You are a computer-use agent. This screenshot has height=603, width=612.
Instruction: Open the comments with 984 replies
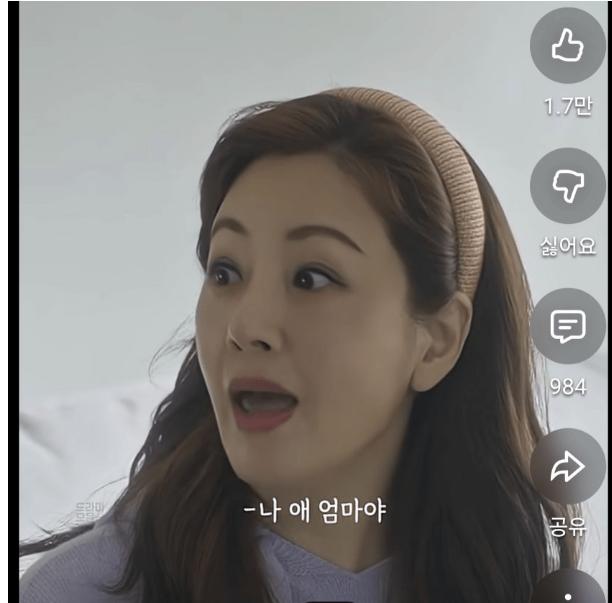[567, 326]
